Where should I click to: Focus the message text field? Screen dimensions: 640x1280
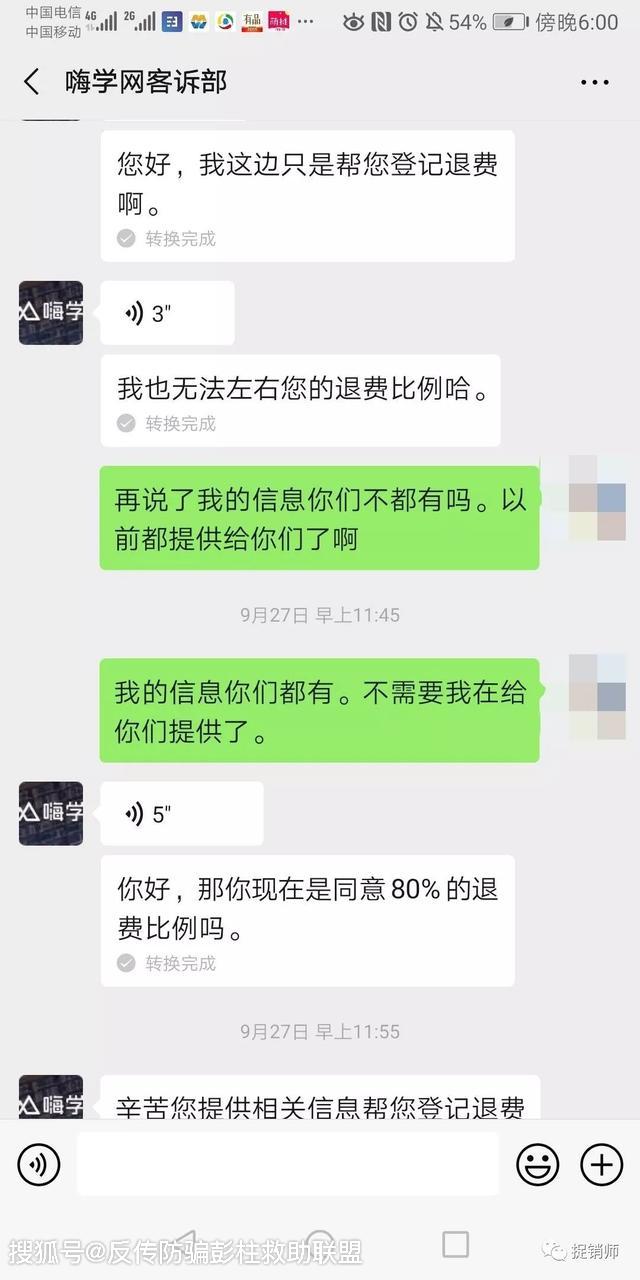coord(287,1164)
